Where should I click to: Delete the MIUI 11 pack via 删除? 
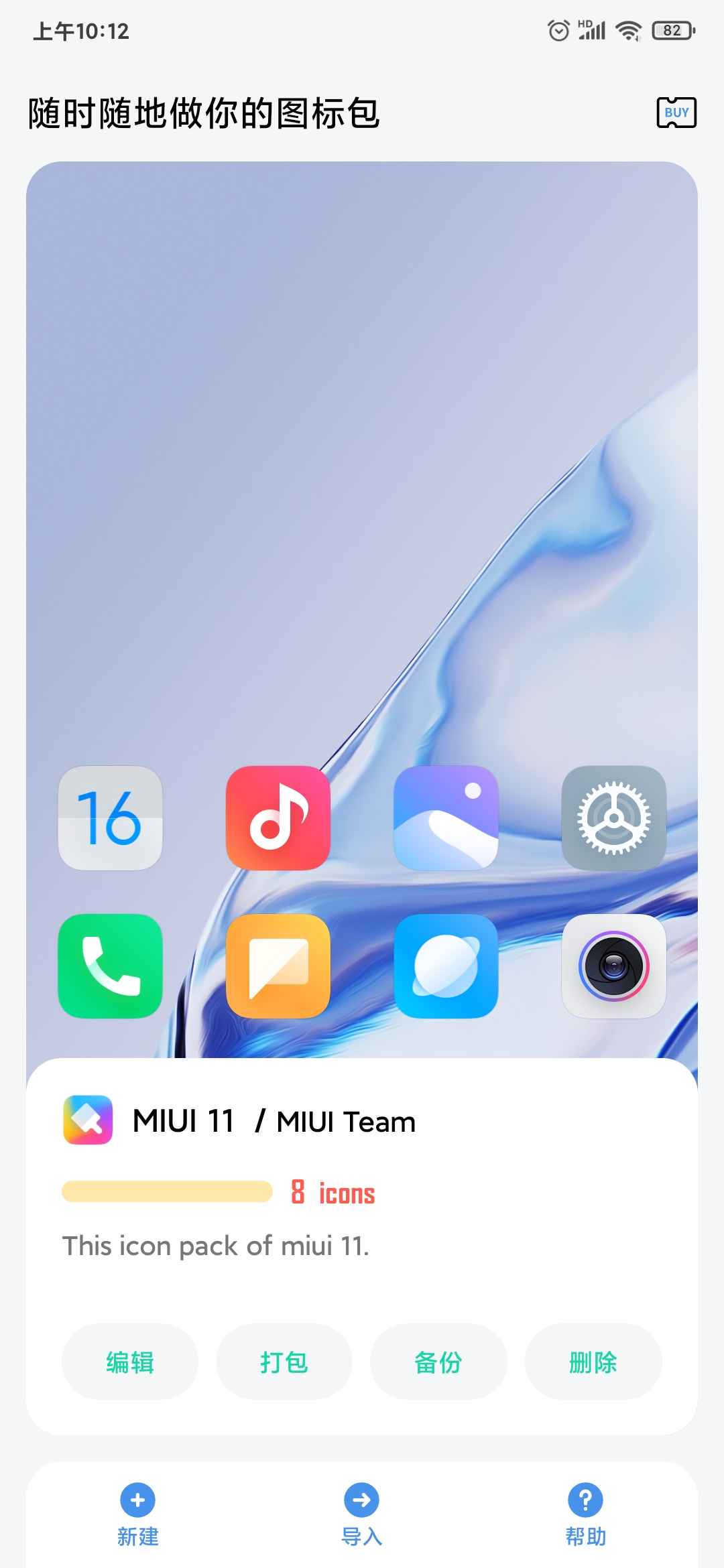(593, 1362)
